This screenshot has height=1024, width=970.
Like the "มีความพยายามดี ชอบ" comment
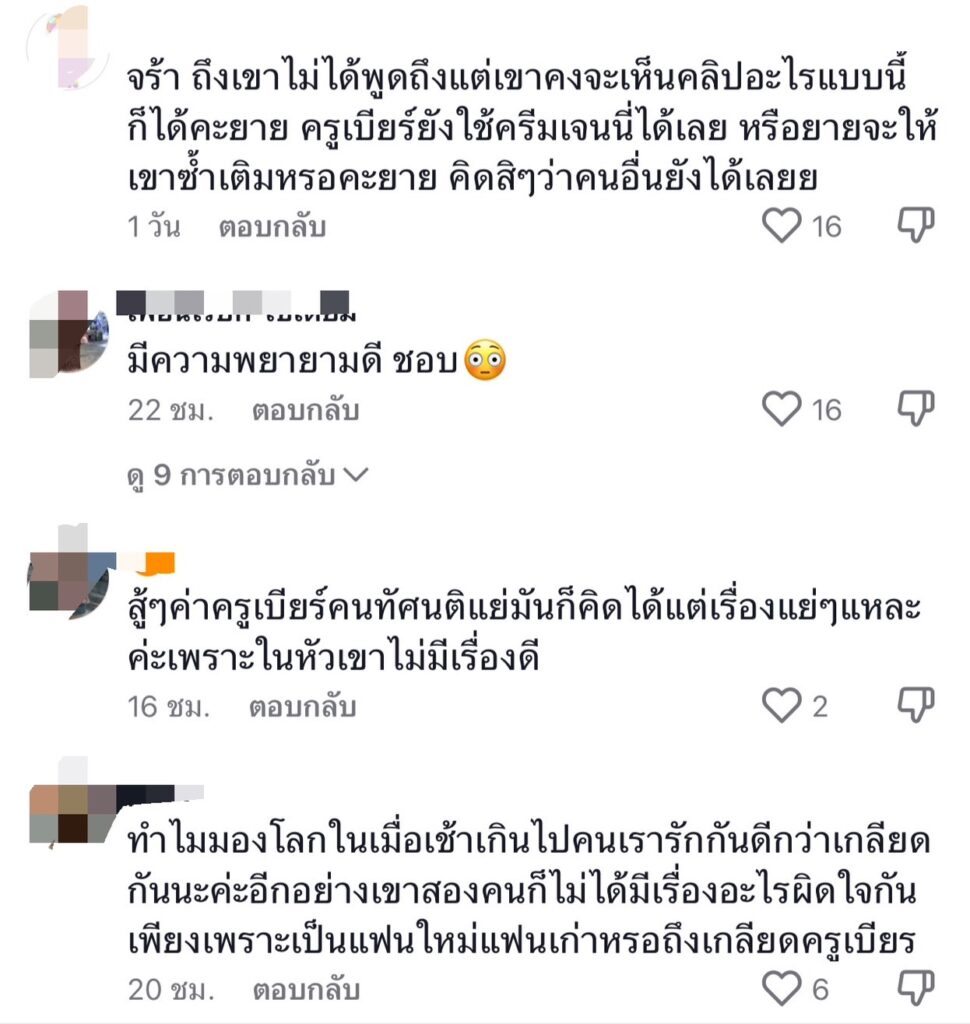tap(782, 409)
